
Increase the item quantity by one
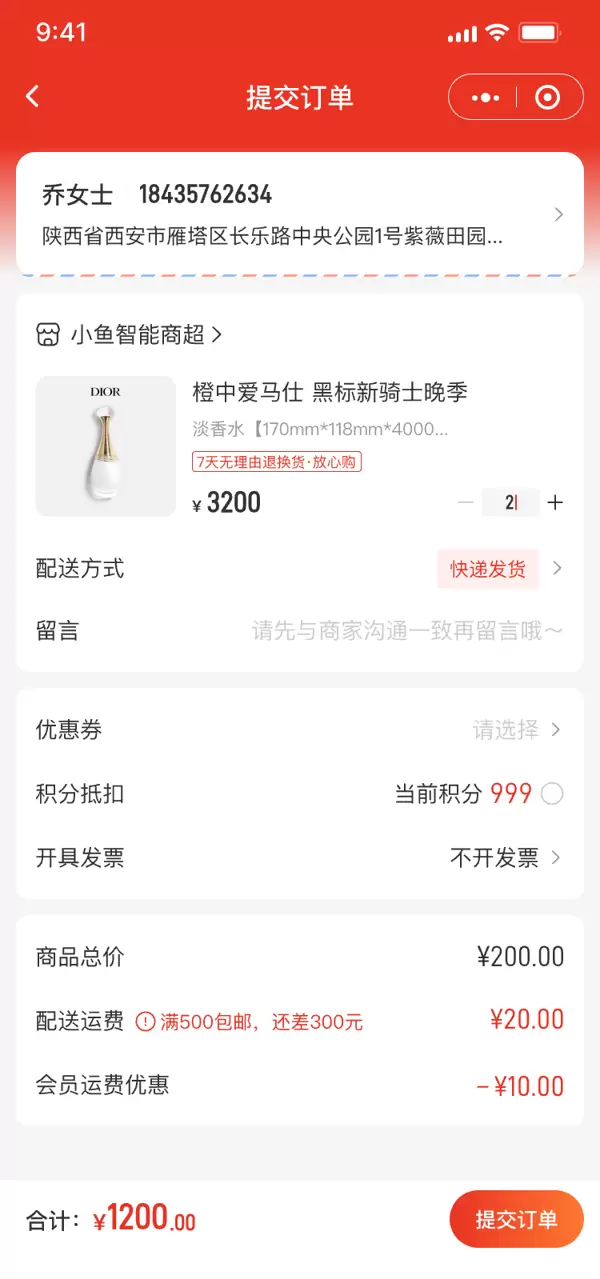coord(555,502)
